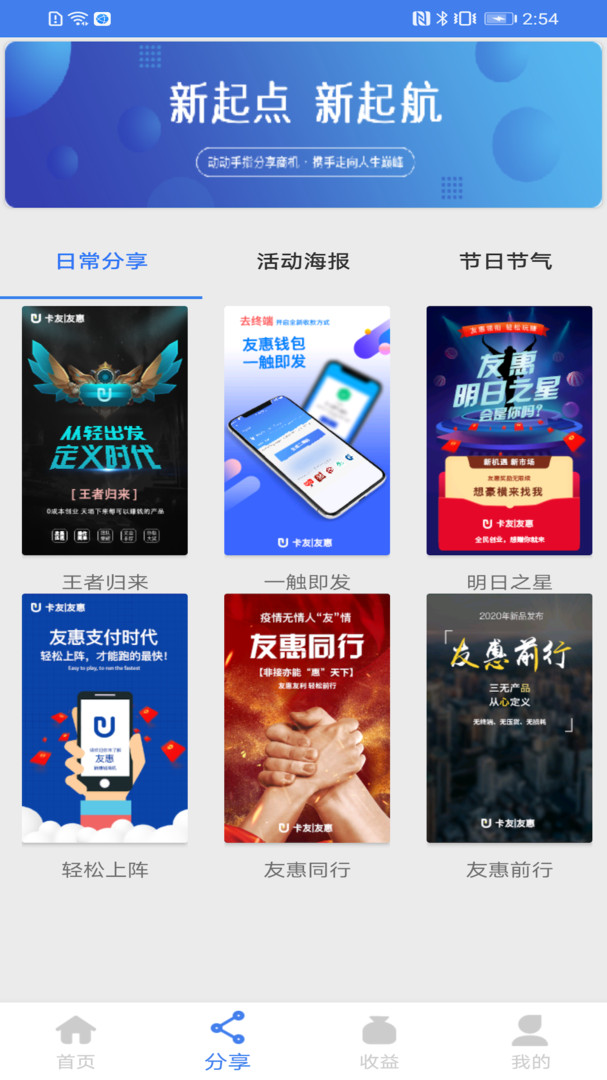
Task: Switch to the 节日节气 tab
Action: 505,262
